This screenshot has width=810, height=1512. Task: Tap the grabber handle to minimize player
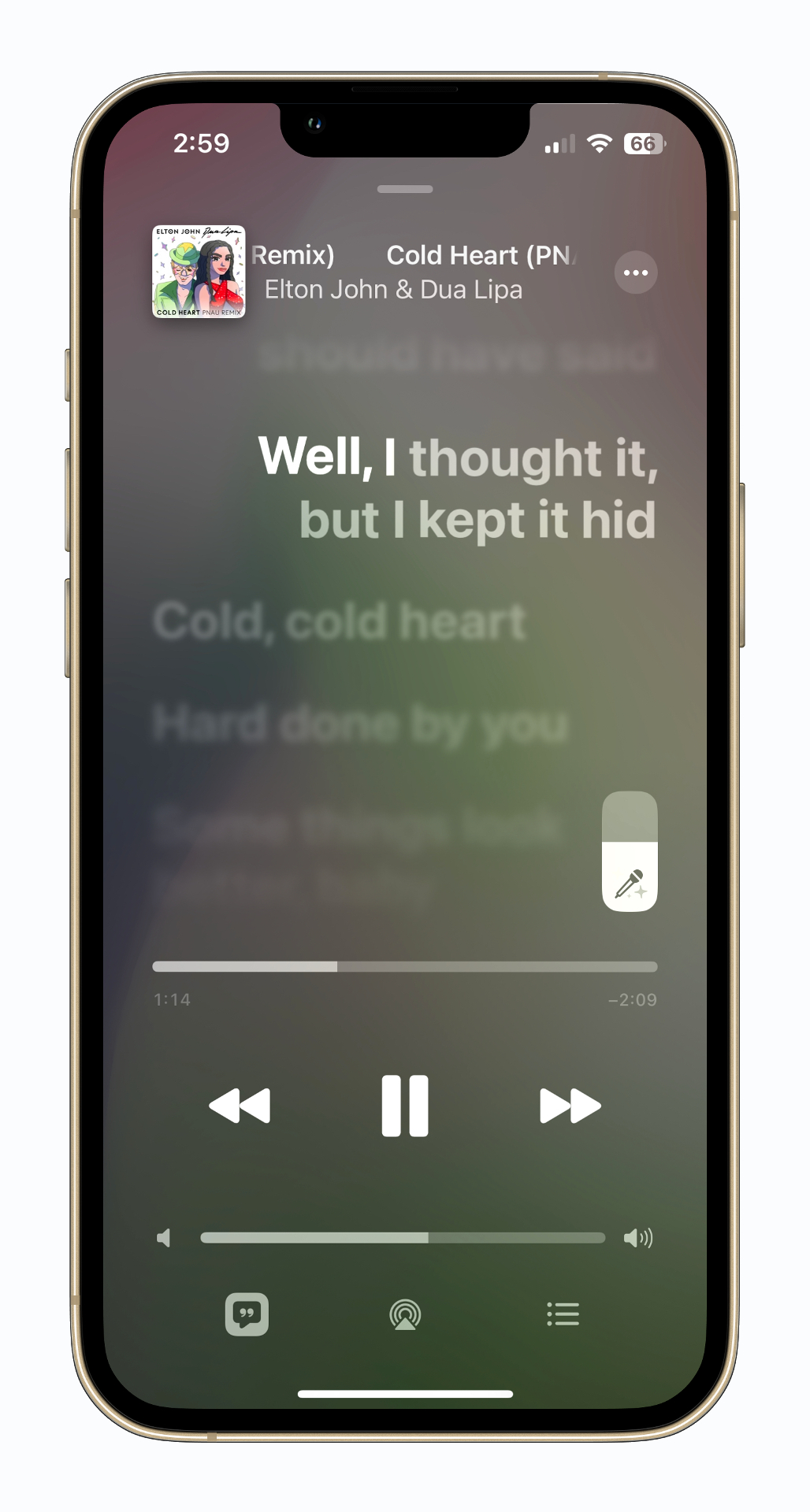coord(405,189)
